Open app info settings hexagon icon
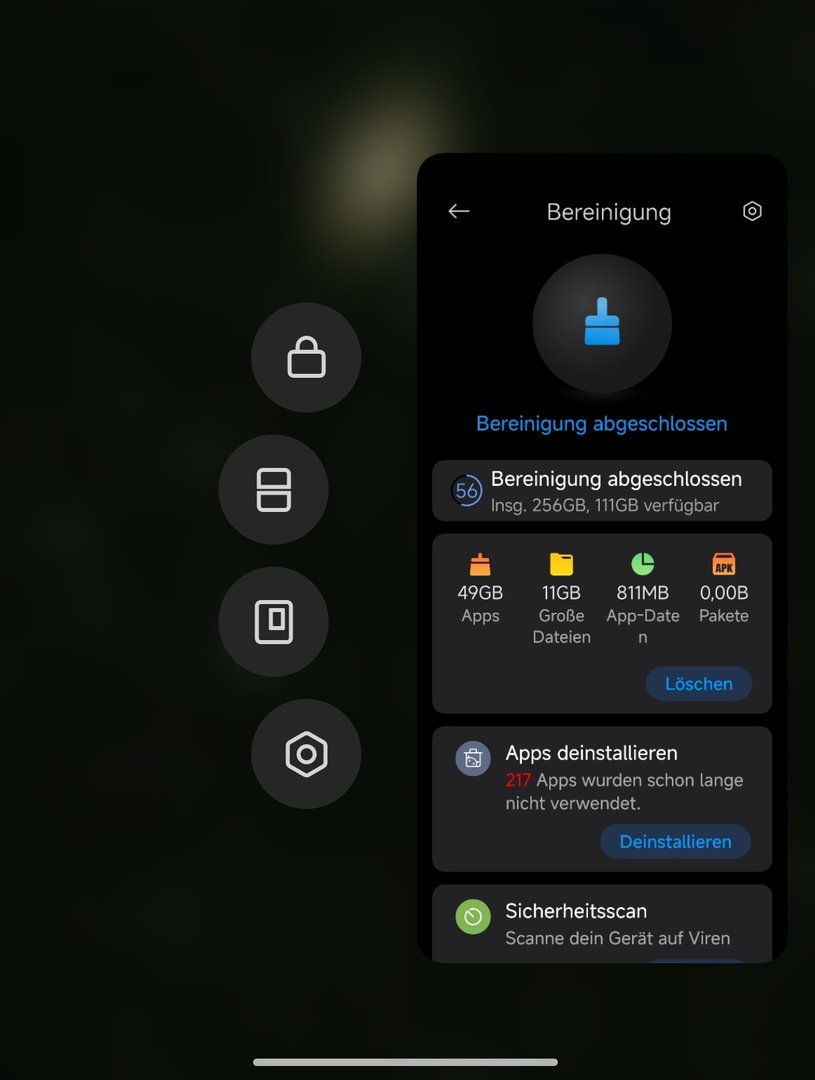The width and height of the screenshot is (815, 1080). click(306, 754)
